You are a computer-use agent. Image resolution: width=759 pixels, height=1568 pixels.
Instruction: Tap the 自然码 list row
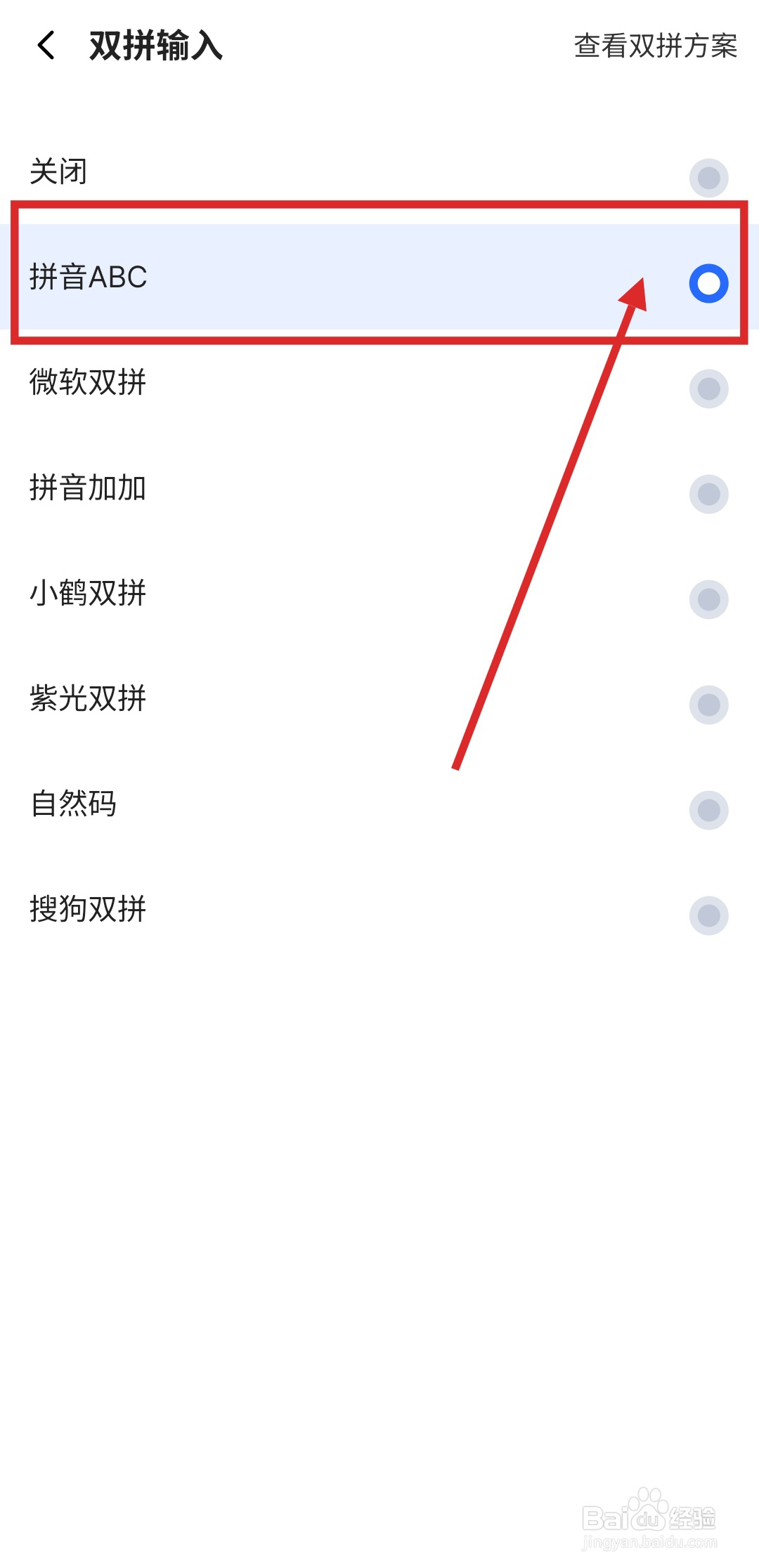pos(281,806)
